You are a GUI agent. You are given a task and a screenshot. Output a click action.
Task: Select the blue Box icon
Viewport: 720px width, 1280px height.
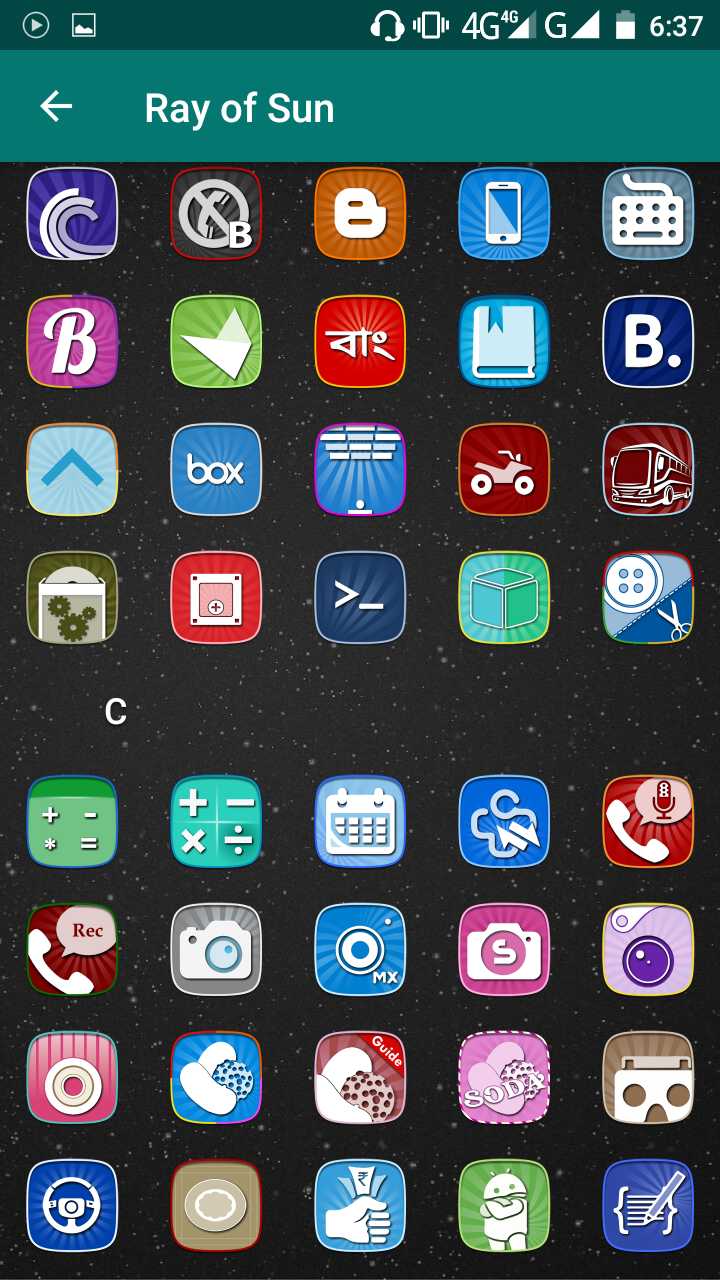point(216,469)
